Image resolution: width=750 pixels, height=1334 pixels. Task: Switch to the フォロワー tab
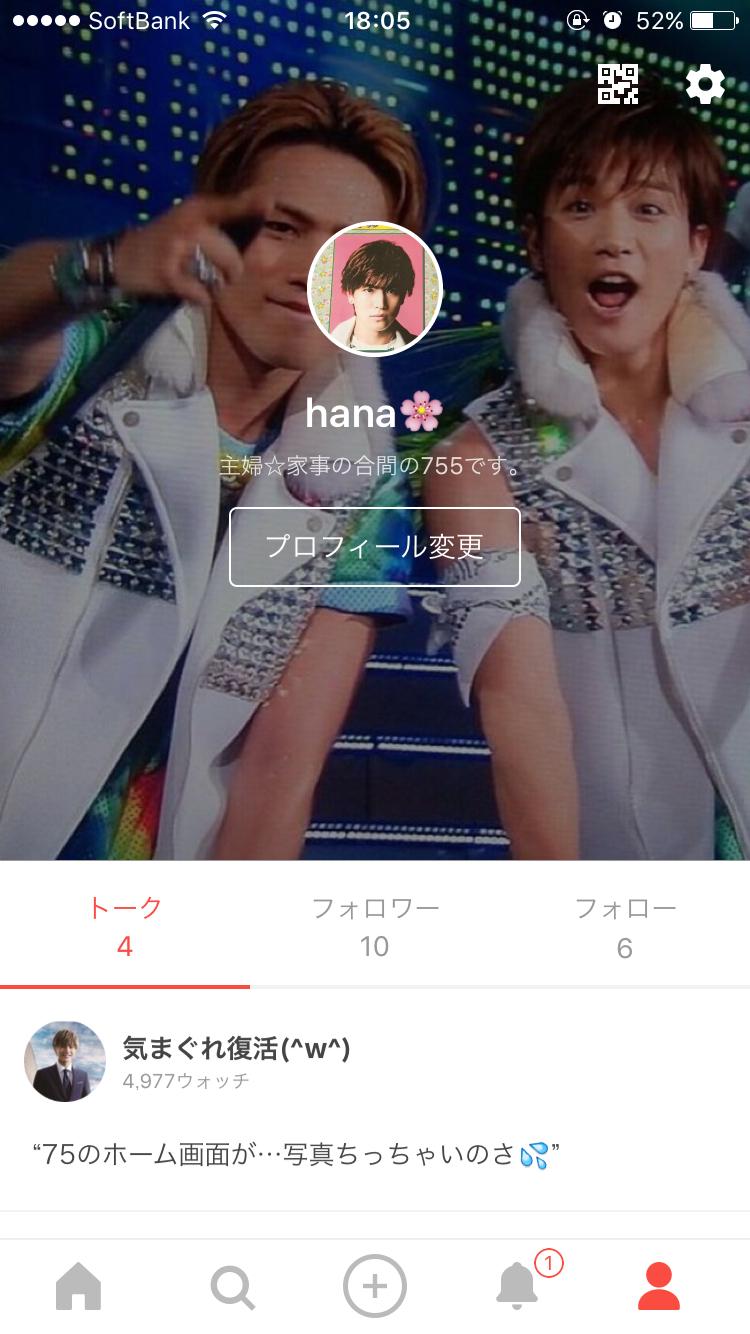pyautogui.click(x=374, y=925)
